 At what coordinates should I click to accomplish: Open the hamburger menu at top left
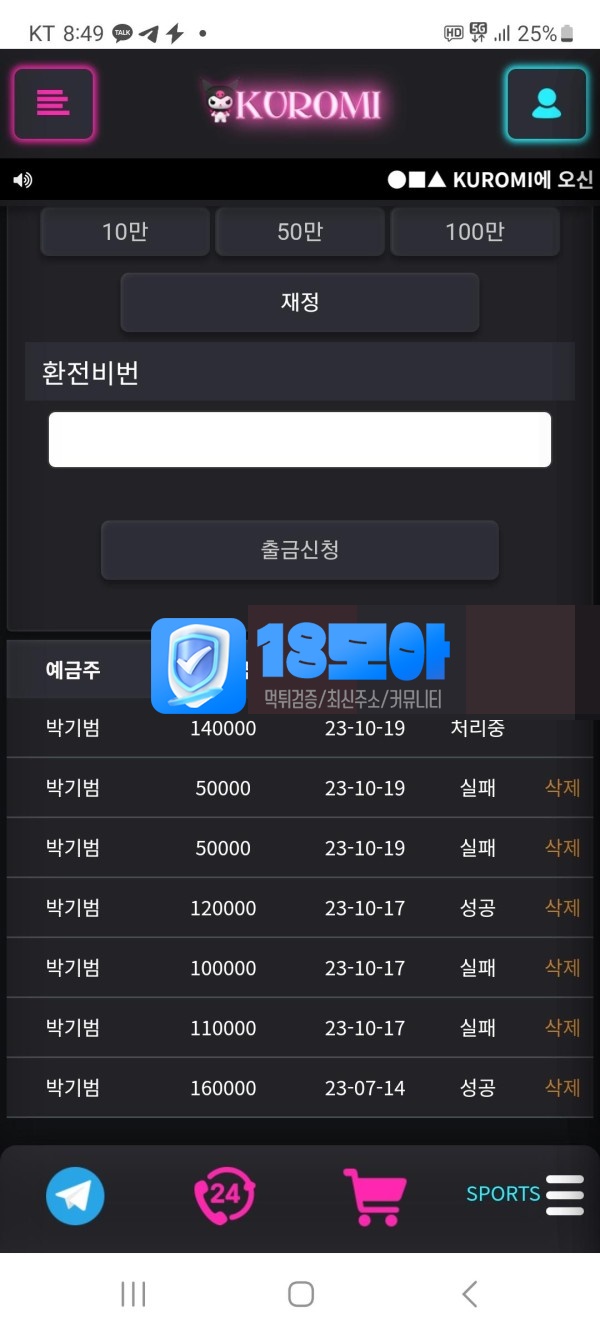[53, 104]
